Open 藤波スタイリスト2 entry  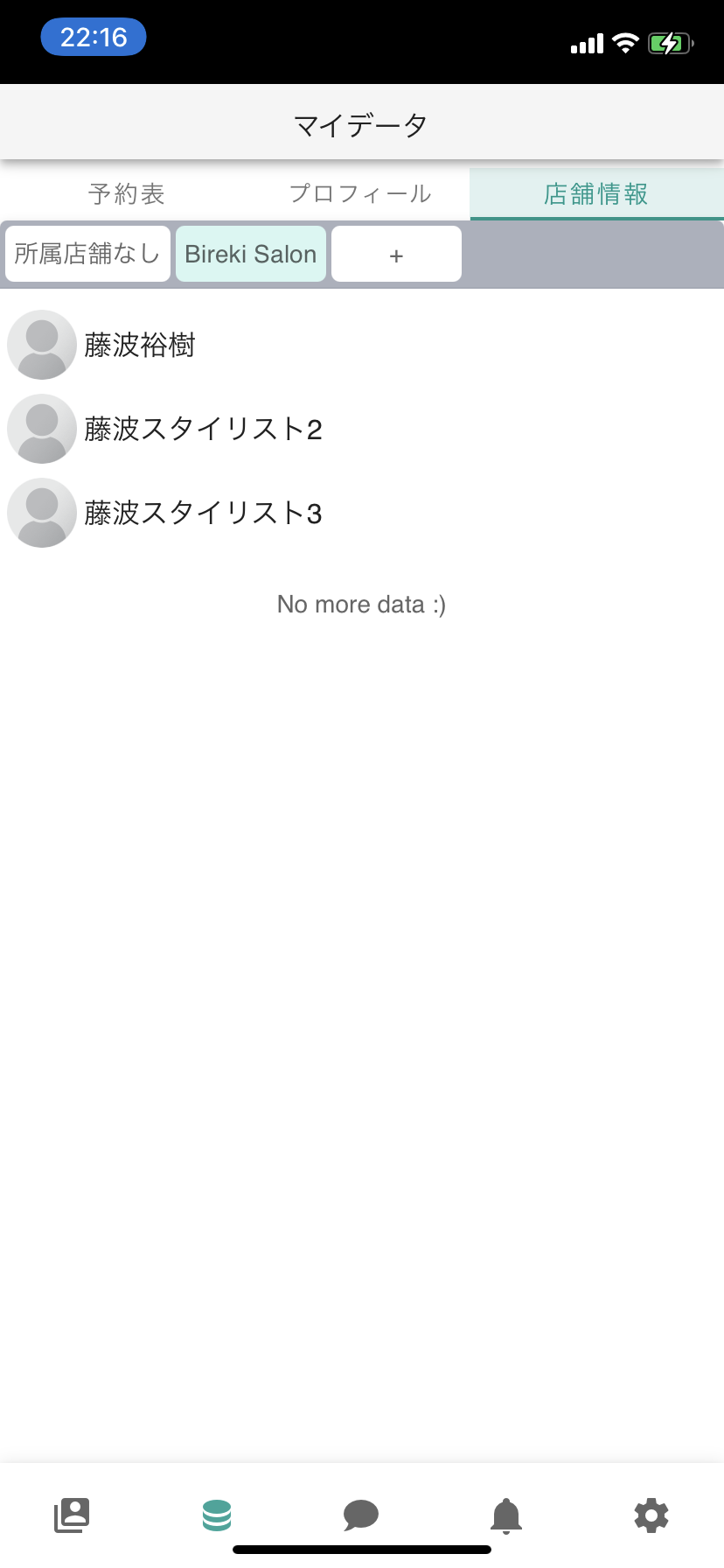coord(203,429)
